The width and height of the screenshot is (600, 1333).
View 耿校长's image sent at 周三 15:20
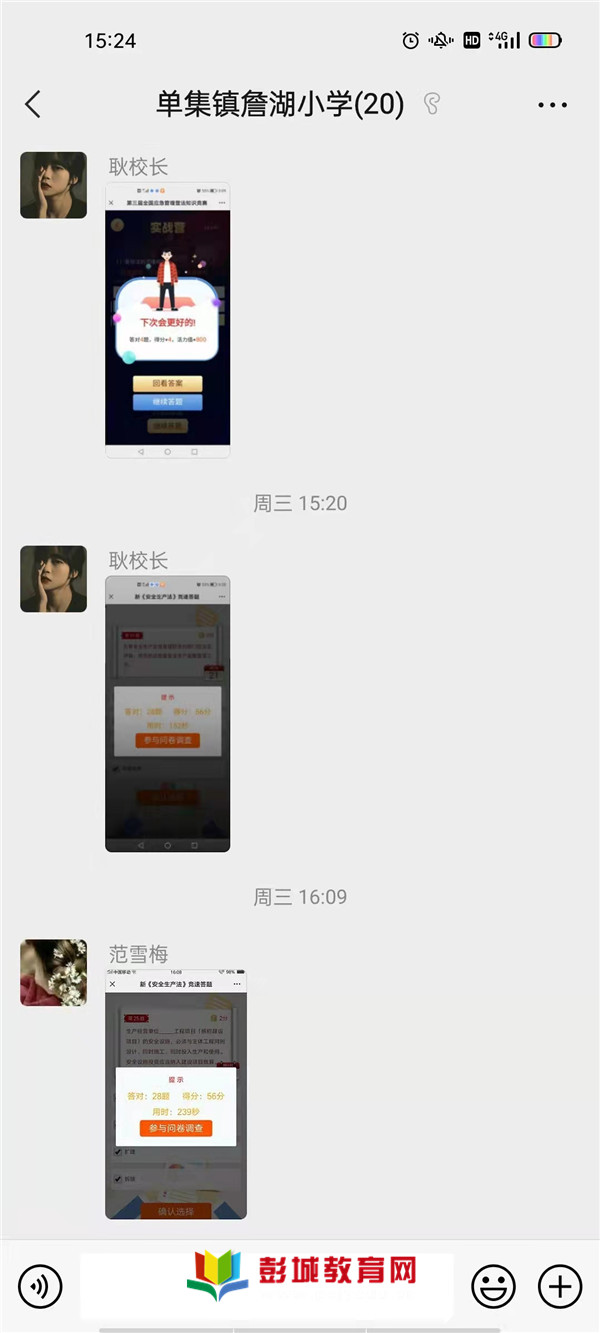(x=167, y=713)
